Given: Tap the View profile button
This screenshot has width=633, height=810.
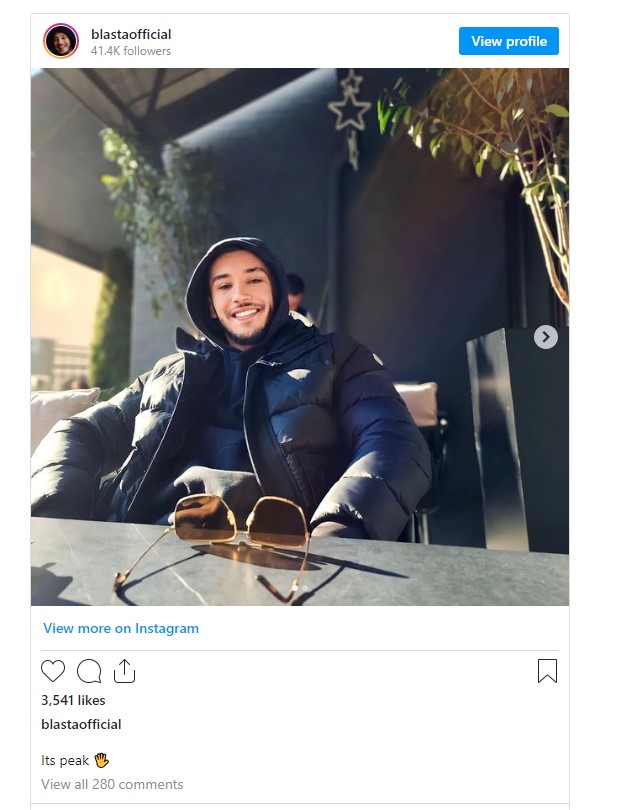Looking at the screenshot, I should point(508,41).
